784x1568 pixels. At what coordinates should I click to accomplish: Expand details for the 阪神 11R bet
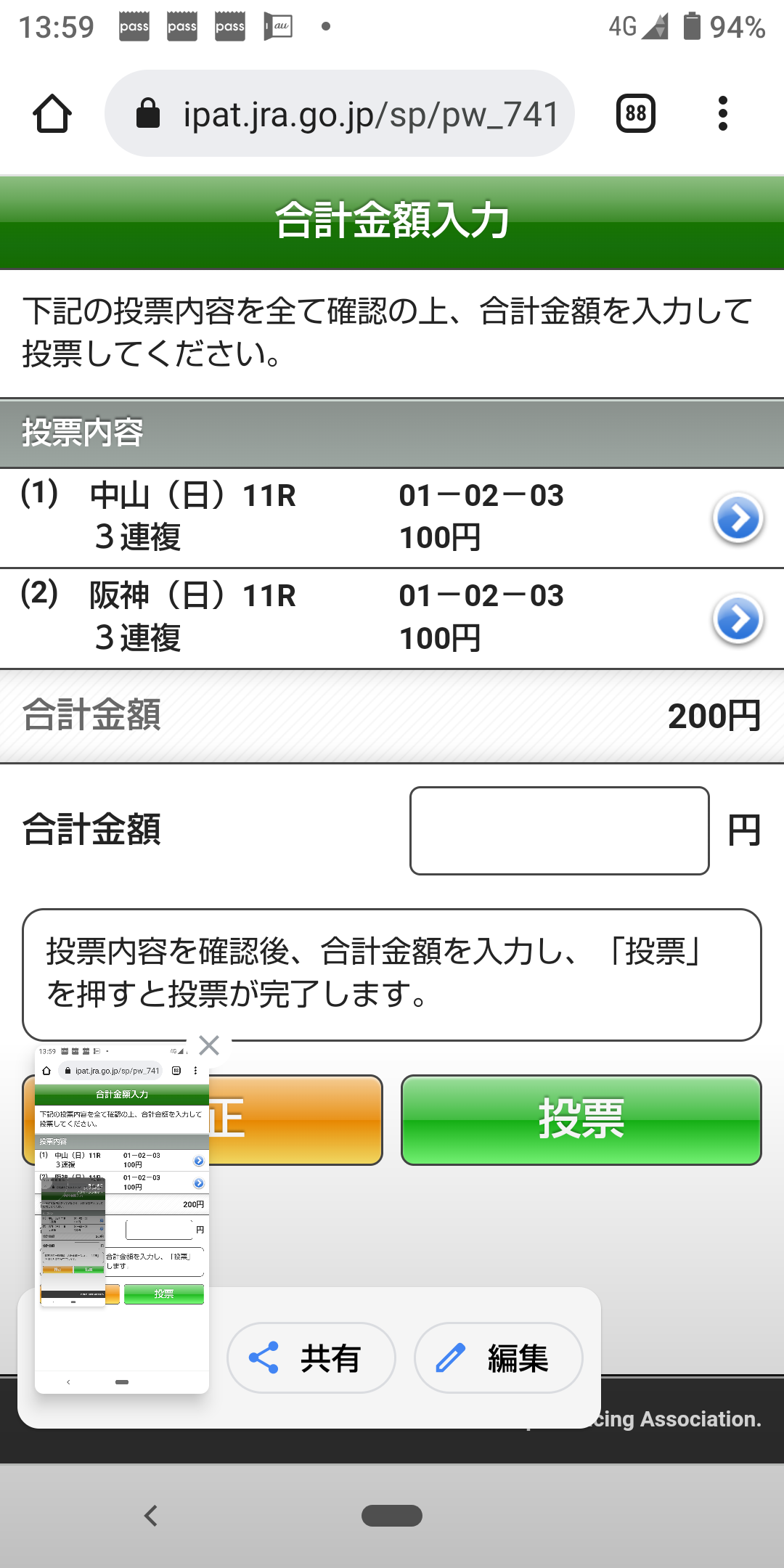tap(738, 618)
